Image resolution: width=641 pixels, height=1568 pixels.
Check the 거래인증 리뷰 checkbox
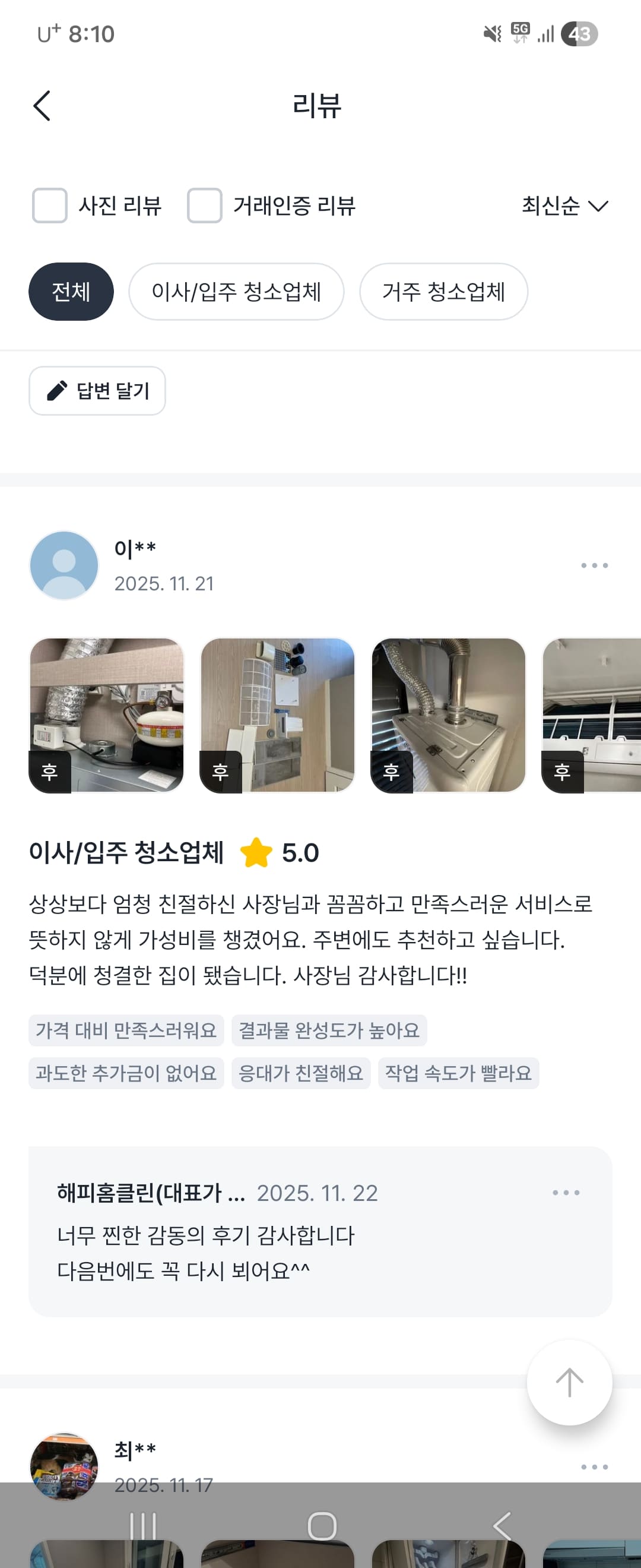[x=204, y=206]
